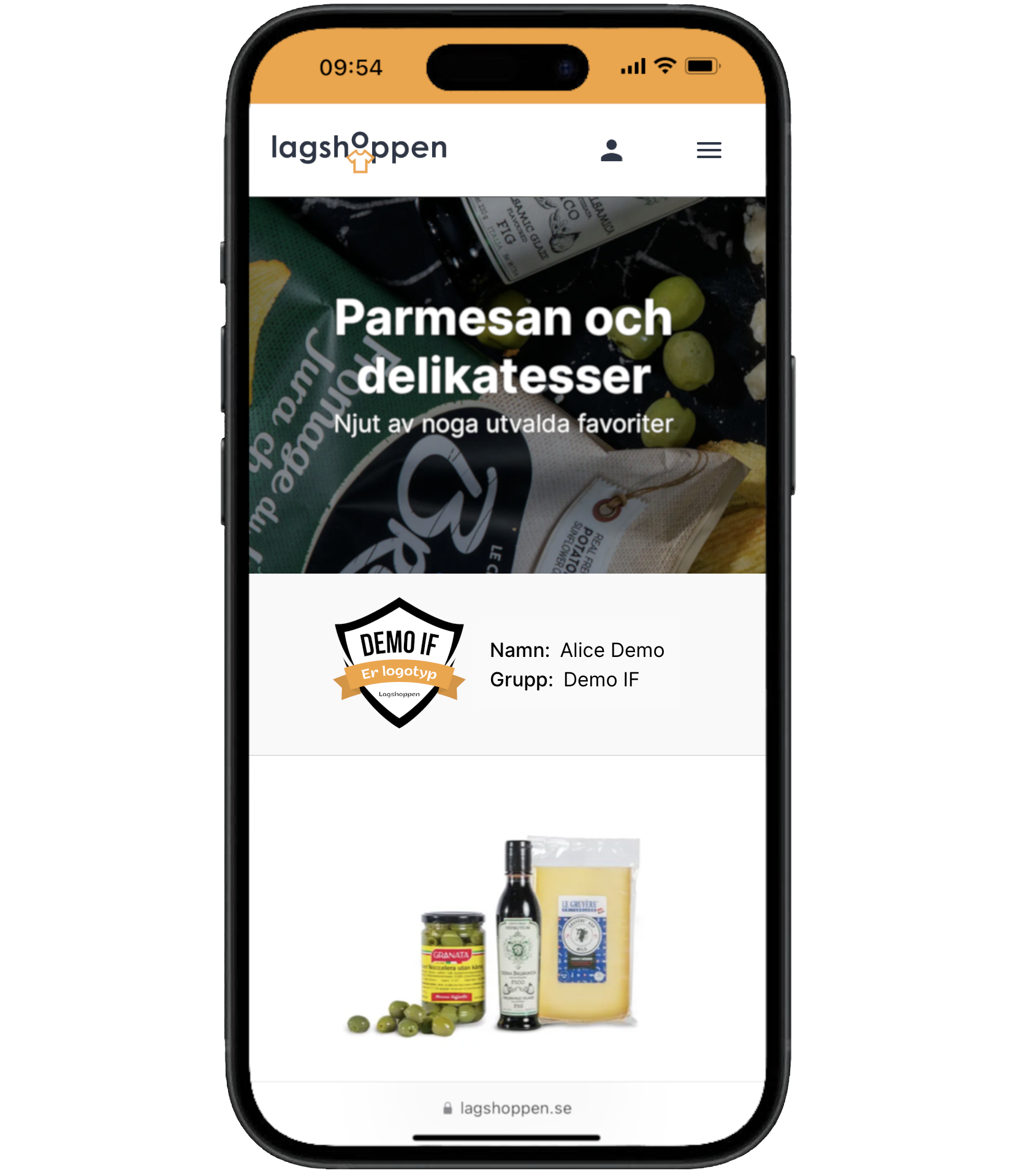Click the lagshoppen logo
This screenshot has height=1176, width=1020.
(x=359, y=147)
